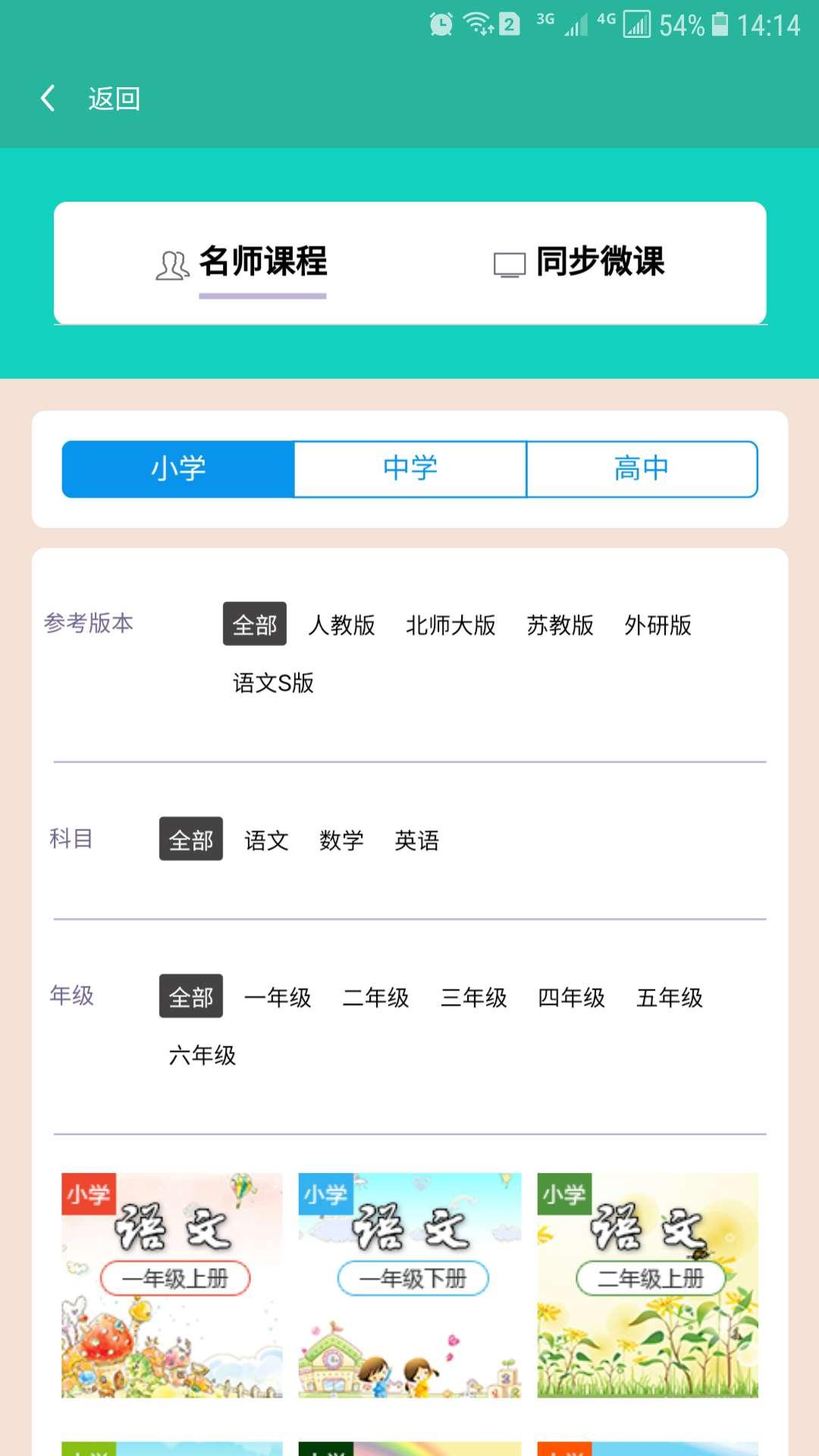The image size is (819, 1456).
Task: Choose 英语 as the subject
Action: (416, 839)
